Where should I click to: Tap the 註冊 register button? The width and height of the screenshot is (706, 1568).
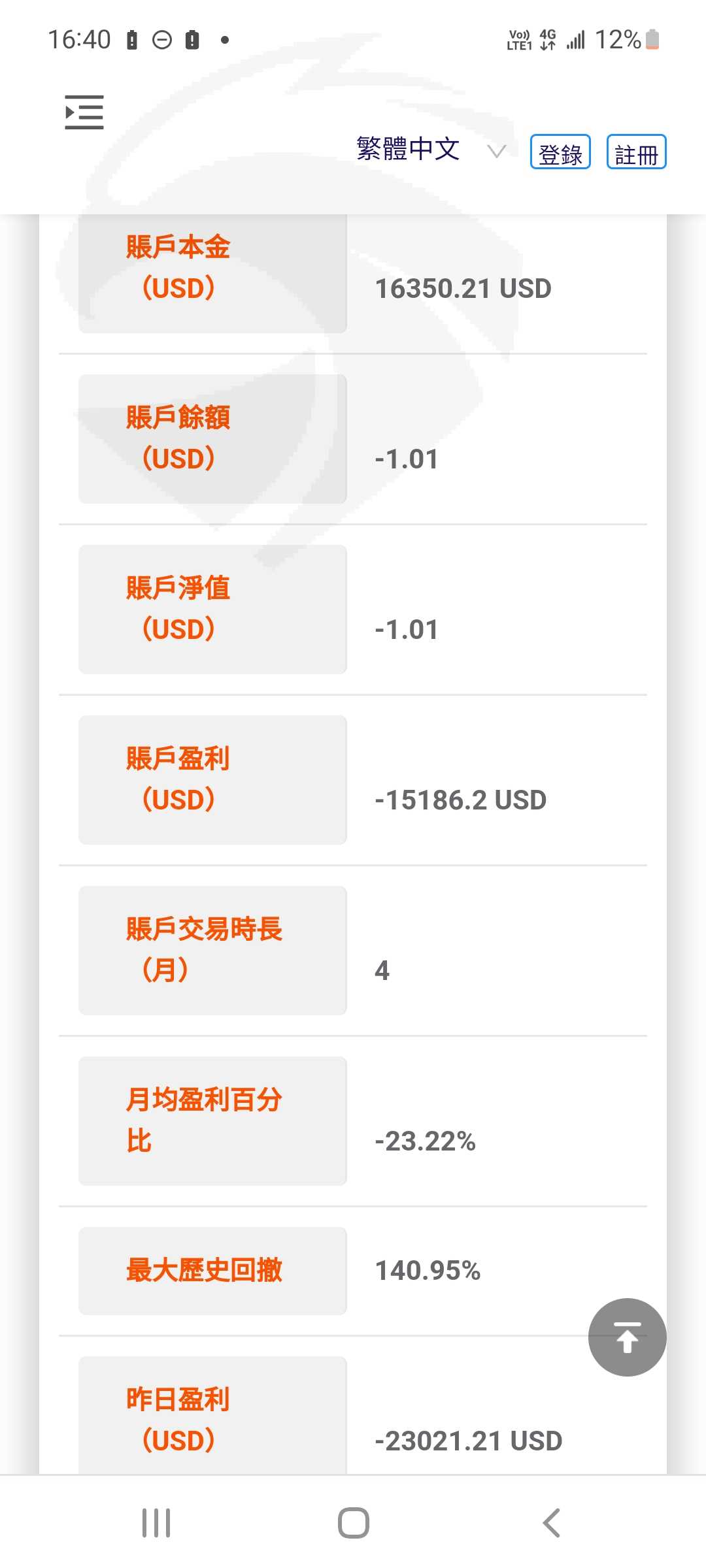[636, 152]
